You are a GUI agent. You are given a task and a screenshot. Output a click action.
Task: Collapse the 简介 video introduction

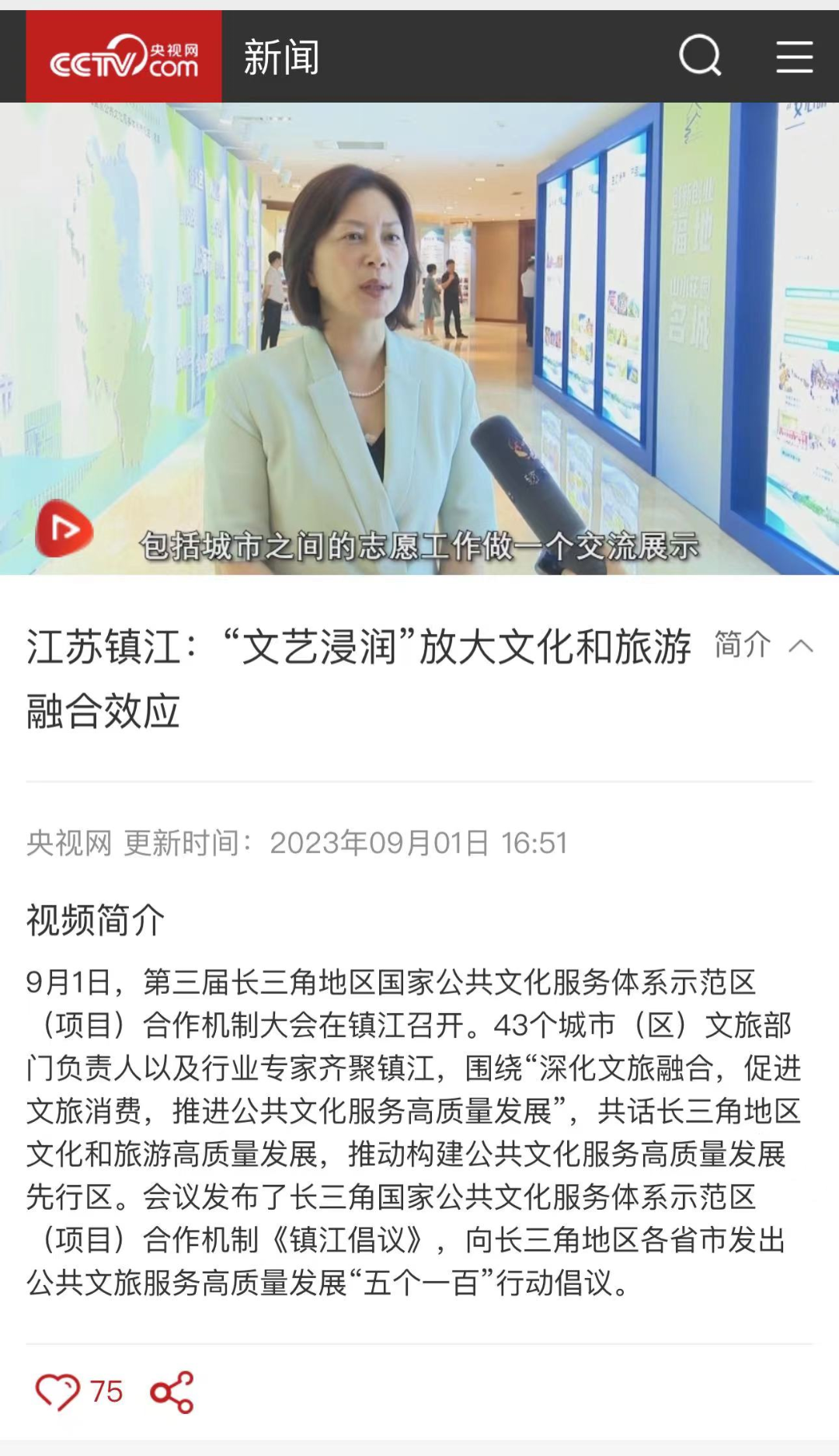763,645
